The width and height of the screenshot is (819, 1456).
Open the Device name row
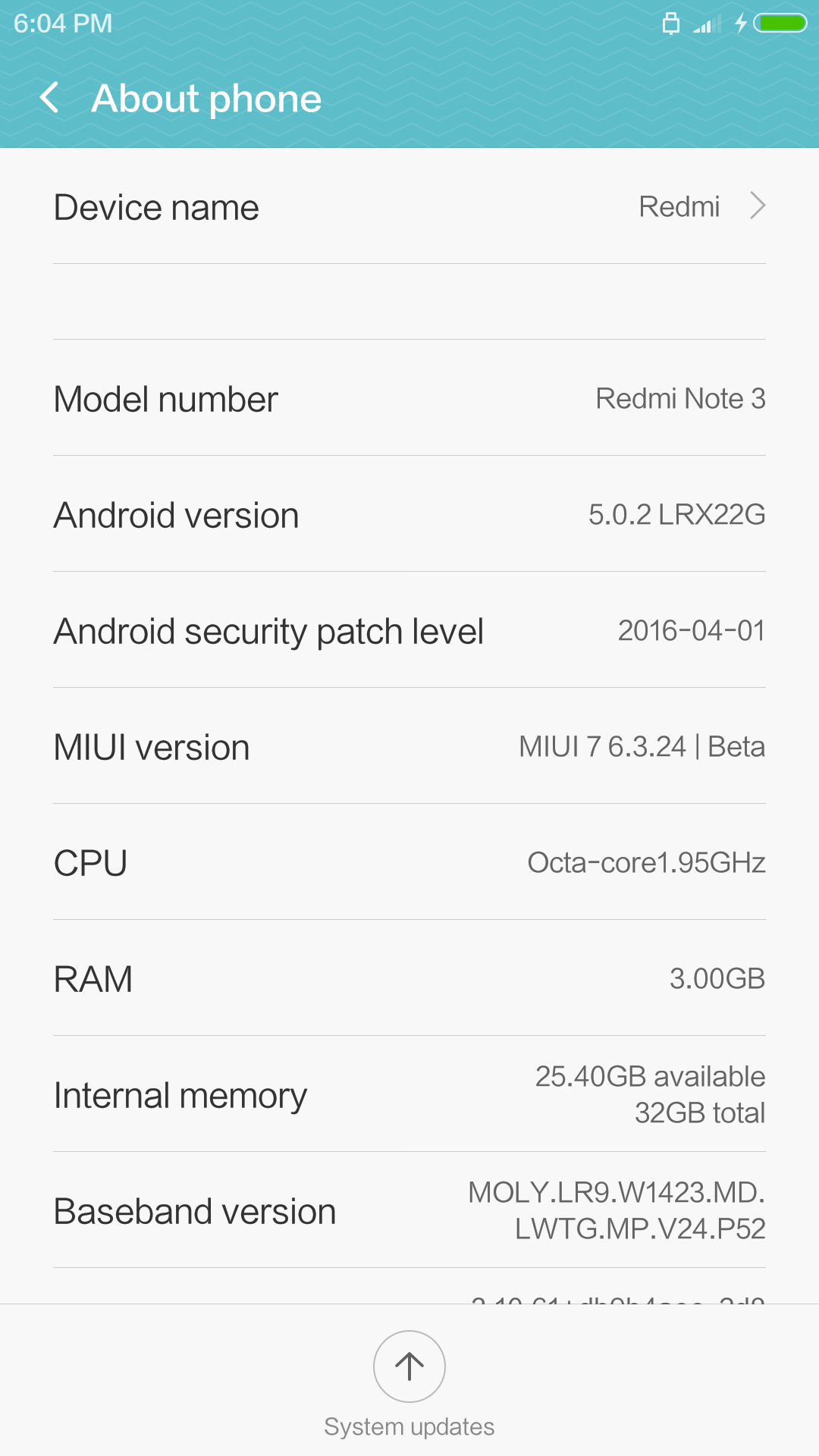pos(409,207)
